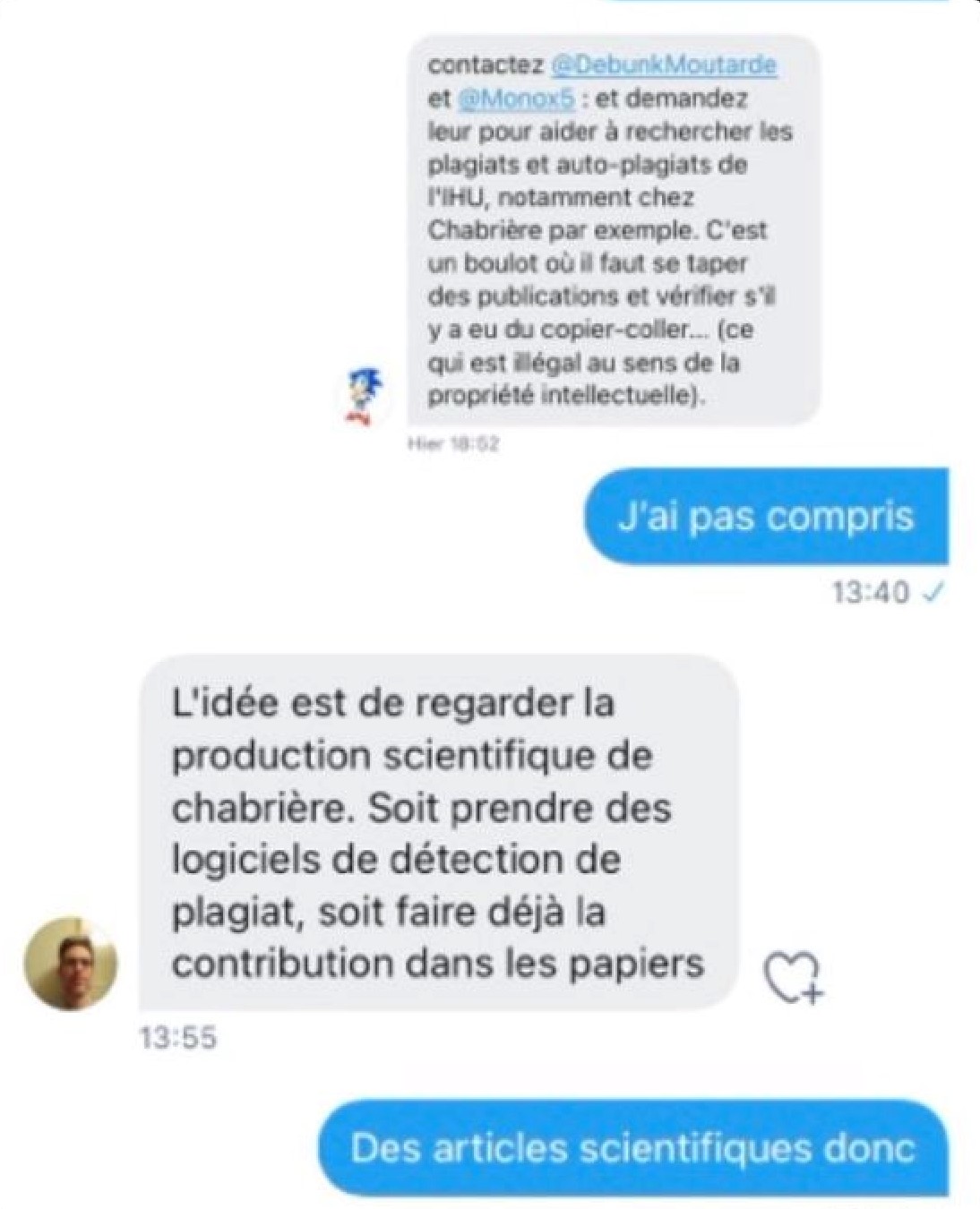The height and width of the screenshot is (1209, 980).
Task: Open the Sonic avatar's profile
Action: [366, 397]
